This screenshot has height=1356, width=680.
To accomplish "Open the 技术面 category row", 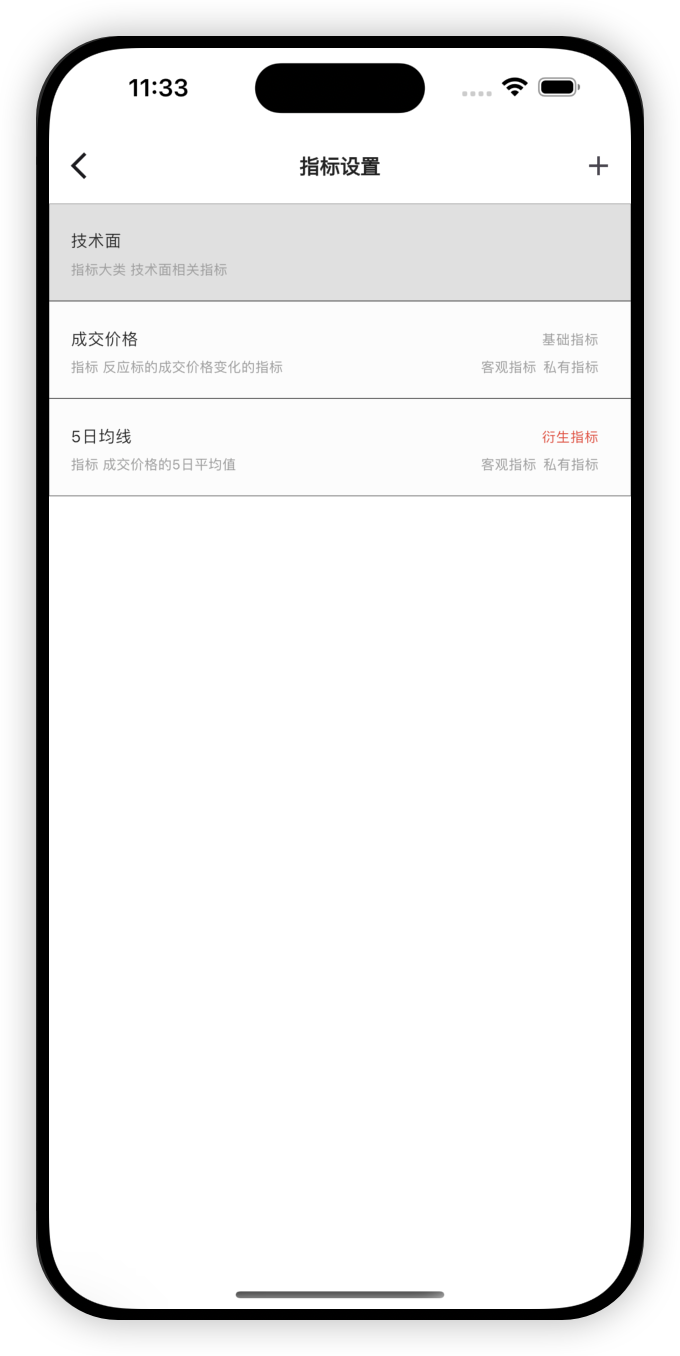I will (x=339, y=253).
